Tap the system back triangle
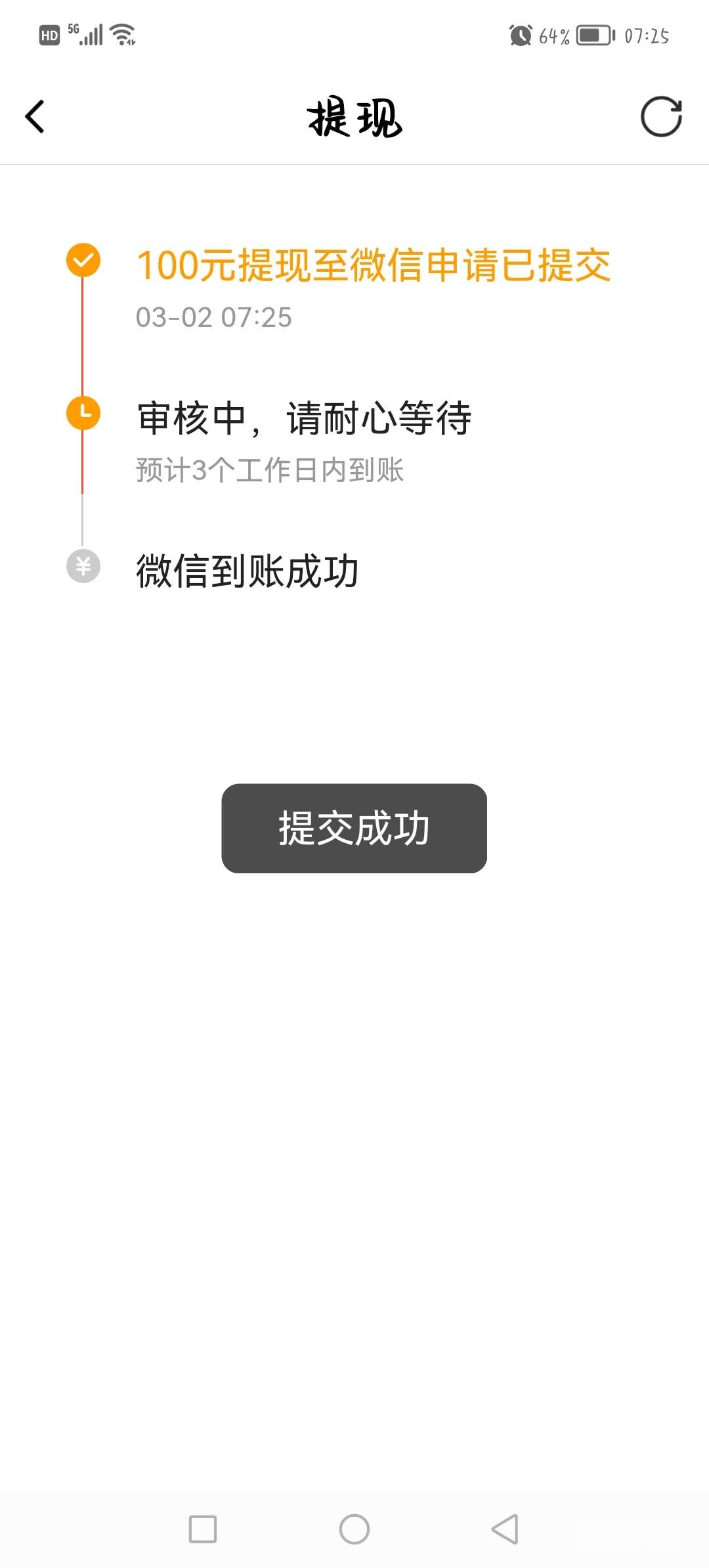The height and width of the screenshot is (1568, 709). point(505,1529)
